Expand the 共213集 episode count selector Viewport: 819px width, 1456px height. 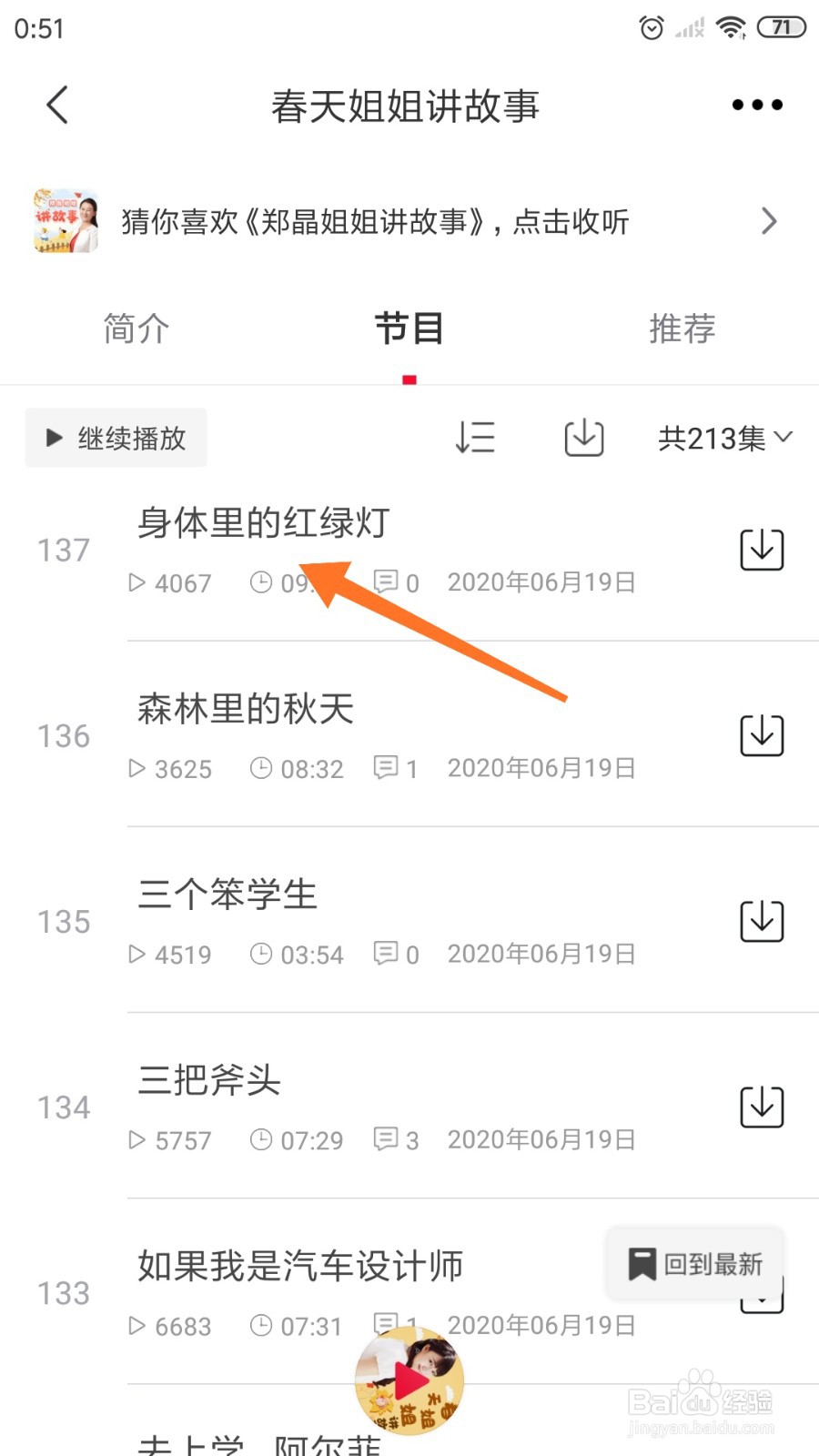click(x=723, y=438)
